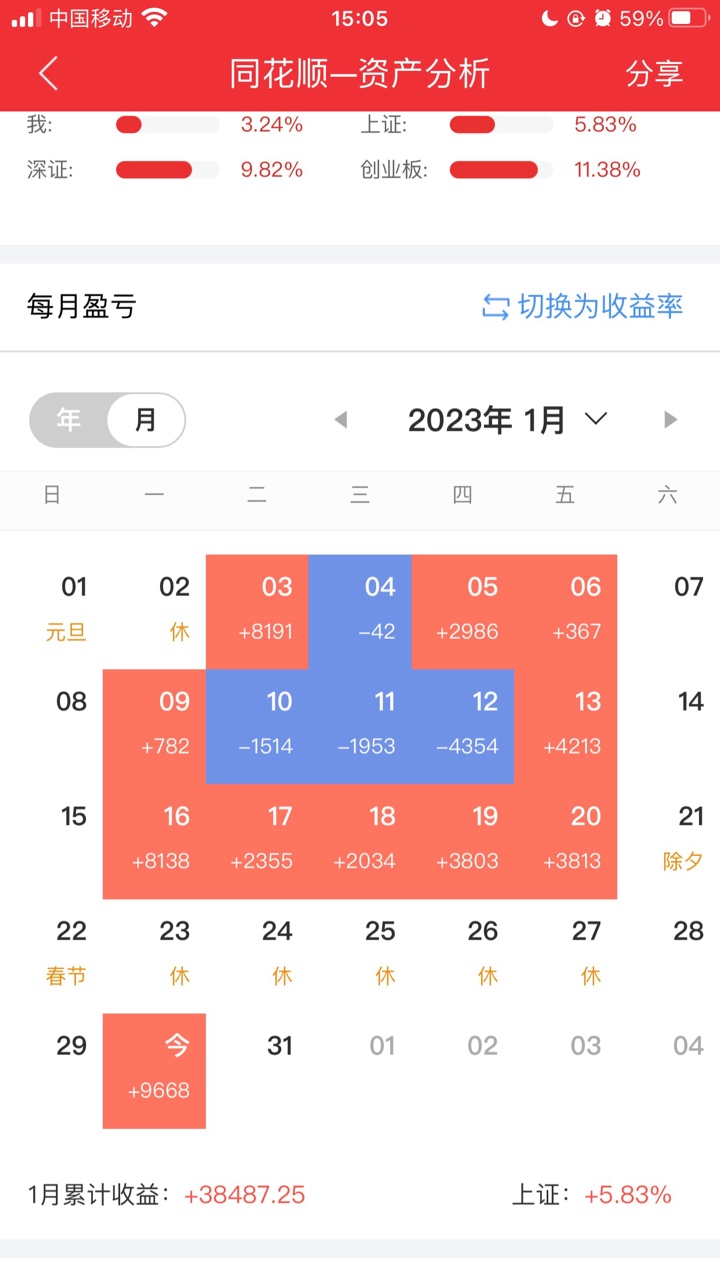Open day 03 with +8191 profit
This screenshot has width=720, height=1280.
pos(257,611)
